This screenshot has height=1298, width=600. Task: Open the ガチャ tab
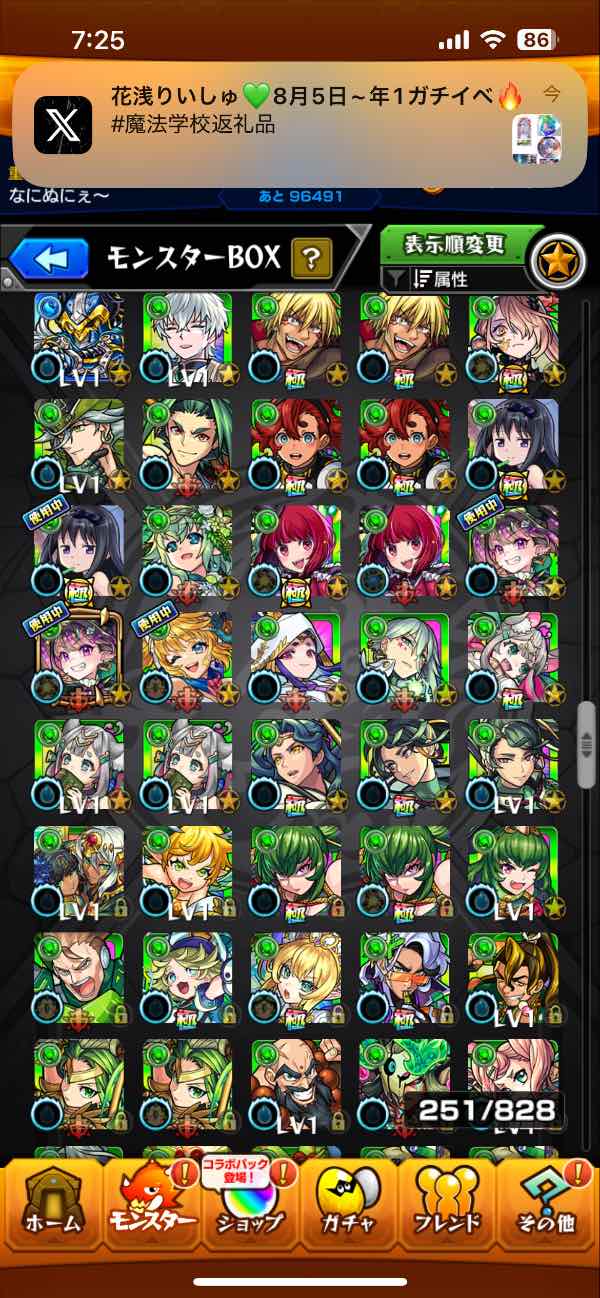point(348,1210)
